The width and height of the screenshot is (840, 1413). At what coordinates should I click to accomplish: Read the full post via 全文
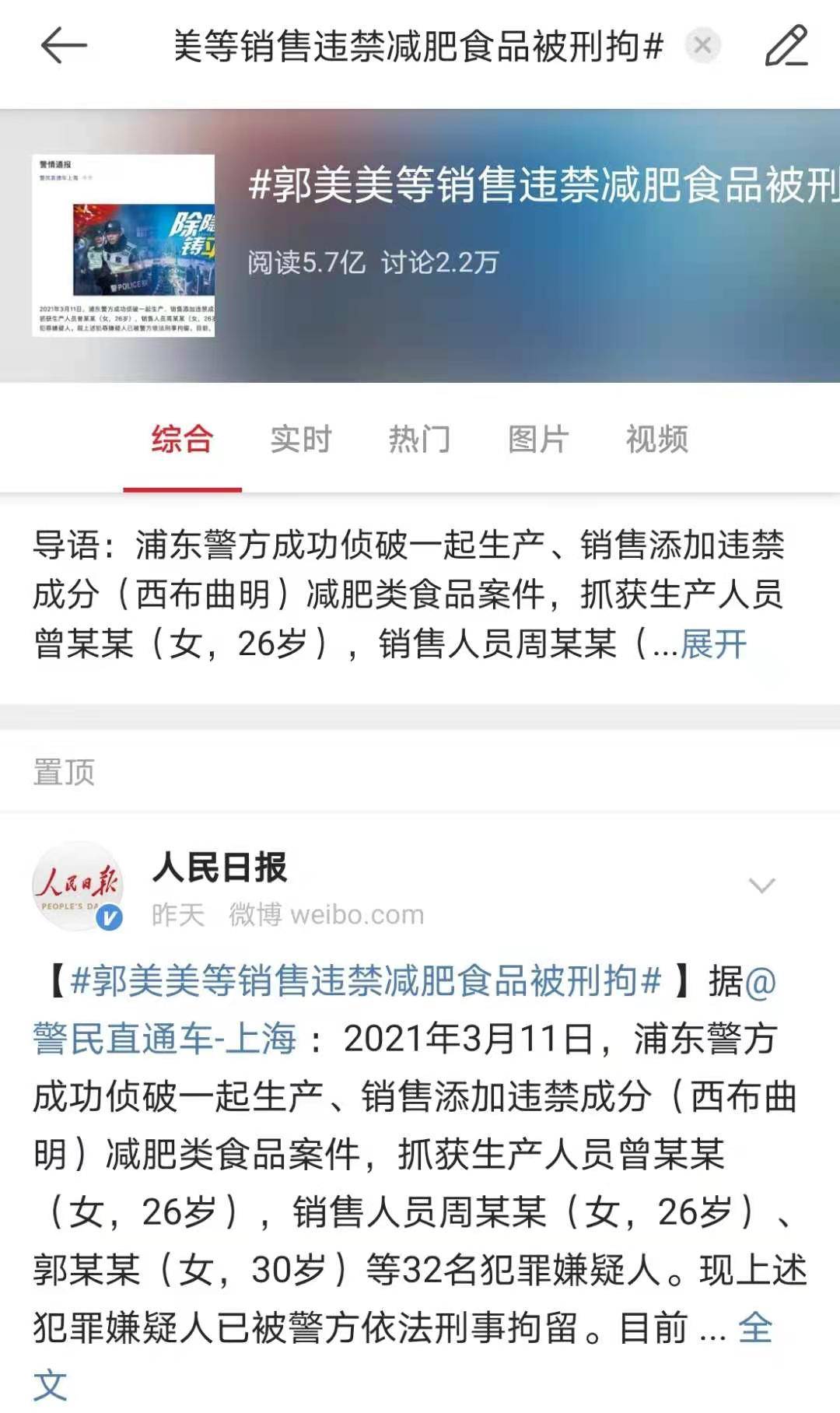pyautogui.click(x=754, y=1327)
